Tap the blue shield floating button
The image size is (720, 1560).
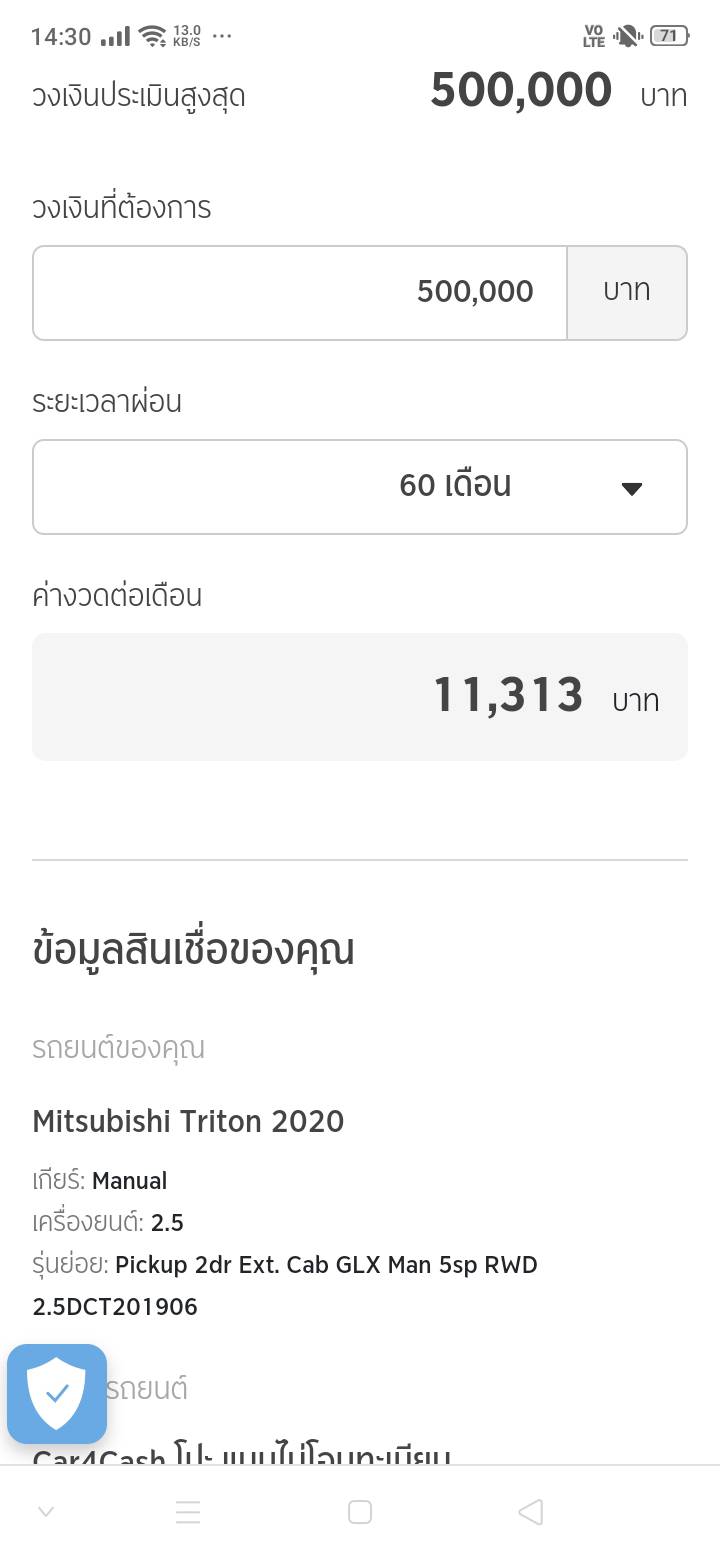57,1393
